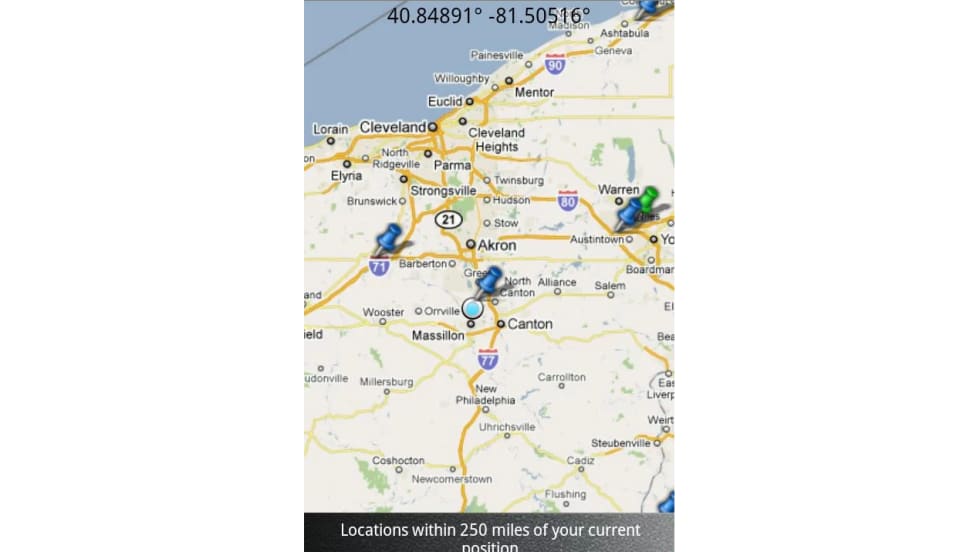Screen dimensions: 980x552
Task: Tap the green pin near Warren
Action: [x=651, y=197]
